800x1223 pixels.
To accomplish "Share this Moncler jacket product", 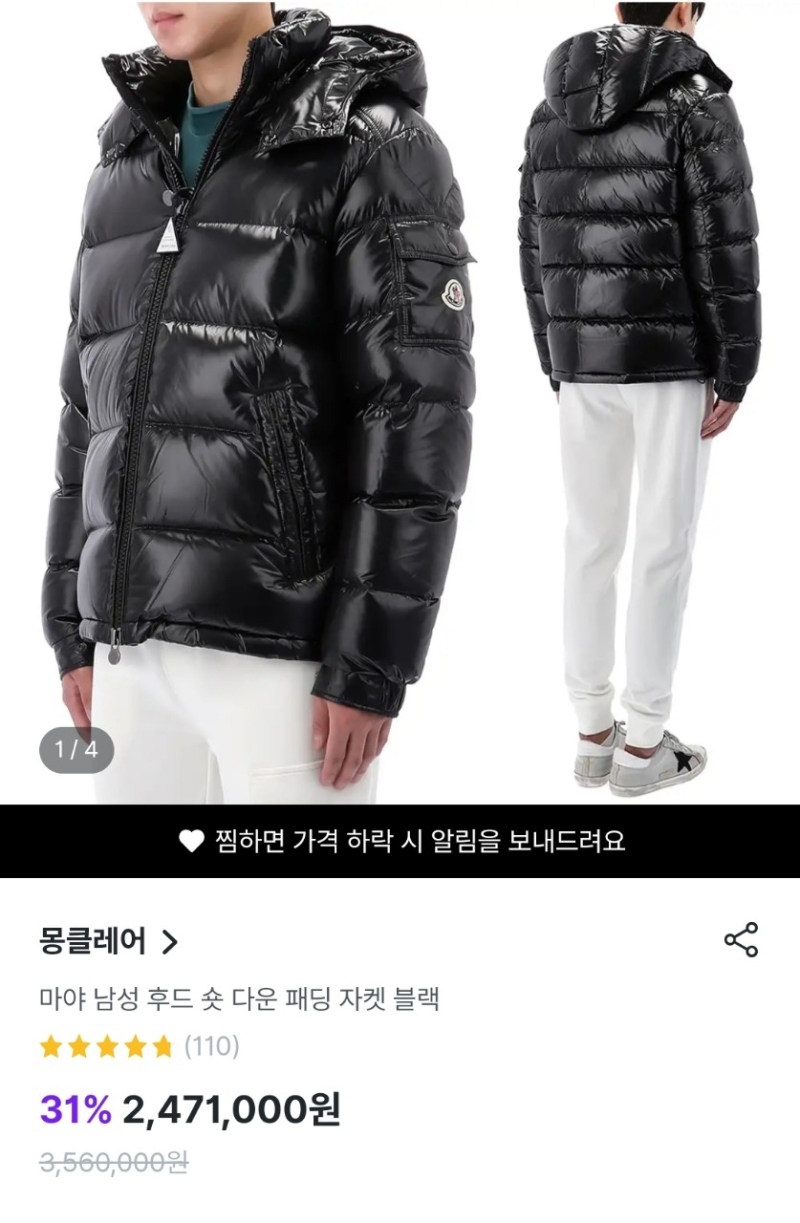I will [741, 940].
